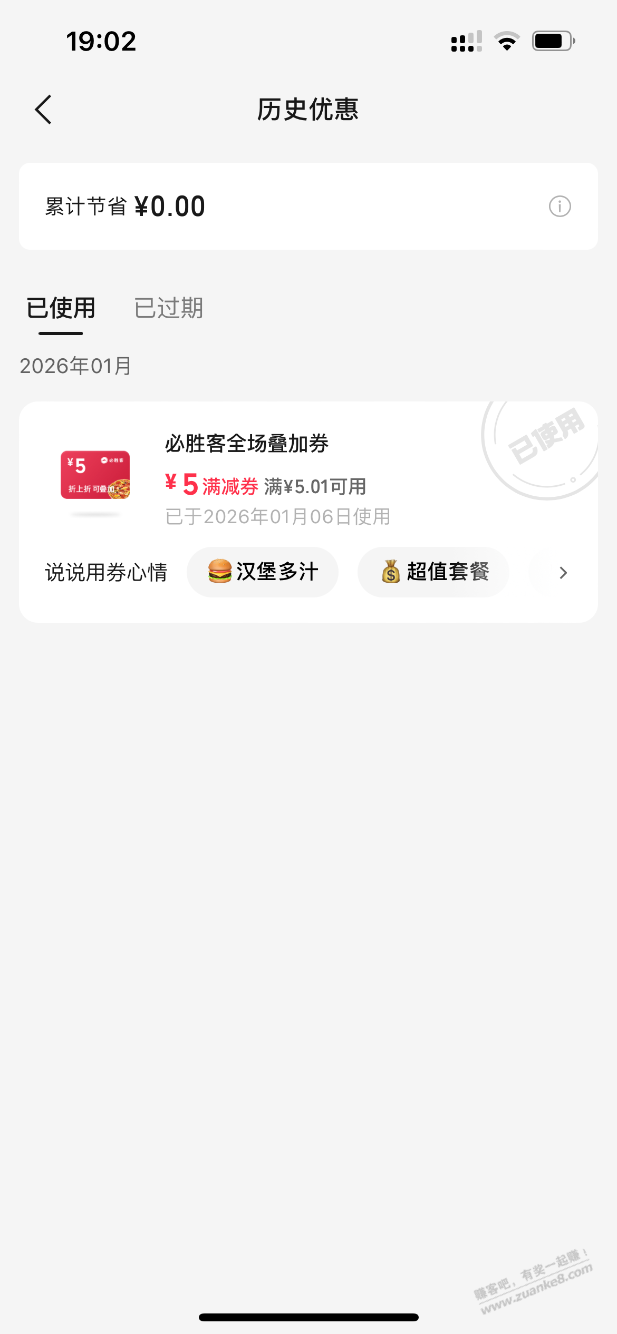Go back from the 历史优惠 page
The height and width of the screenshot is (1334, 617).
coord(43,109)
